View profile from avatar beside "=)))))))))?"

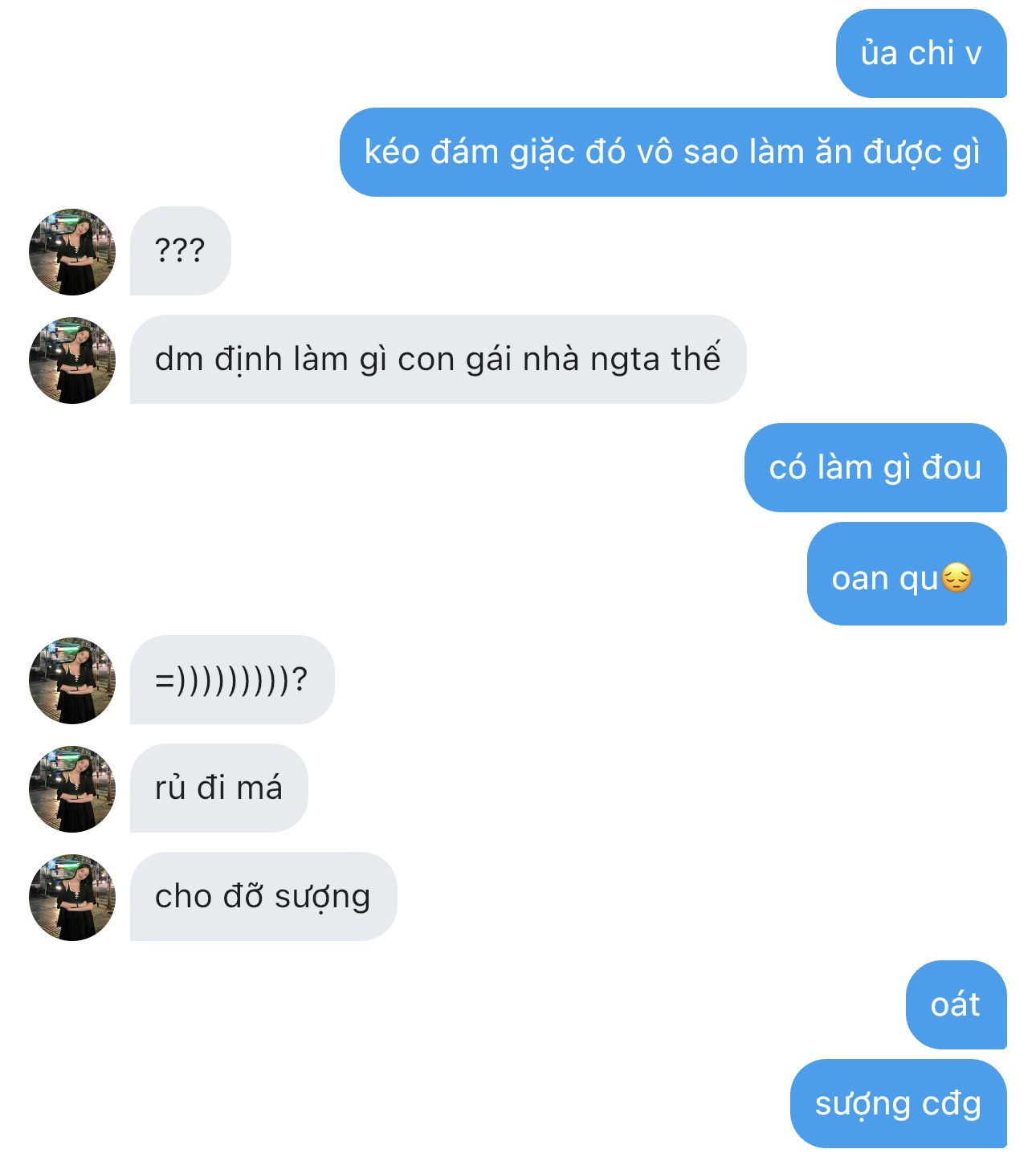tap(72, 681)
